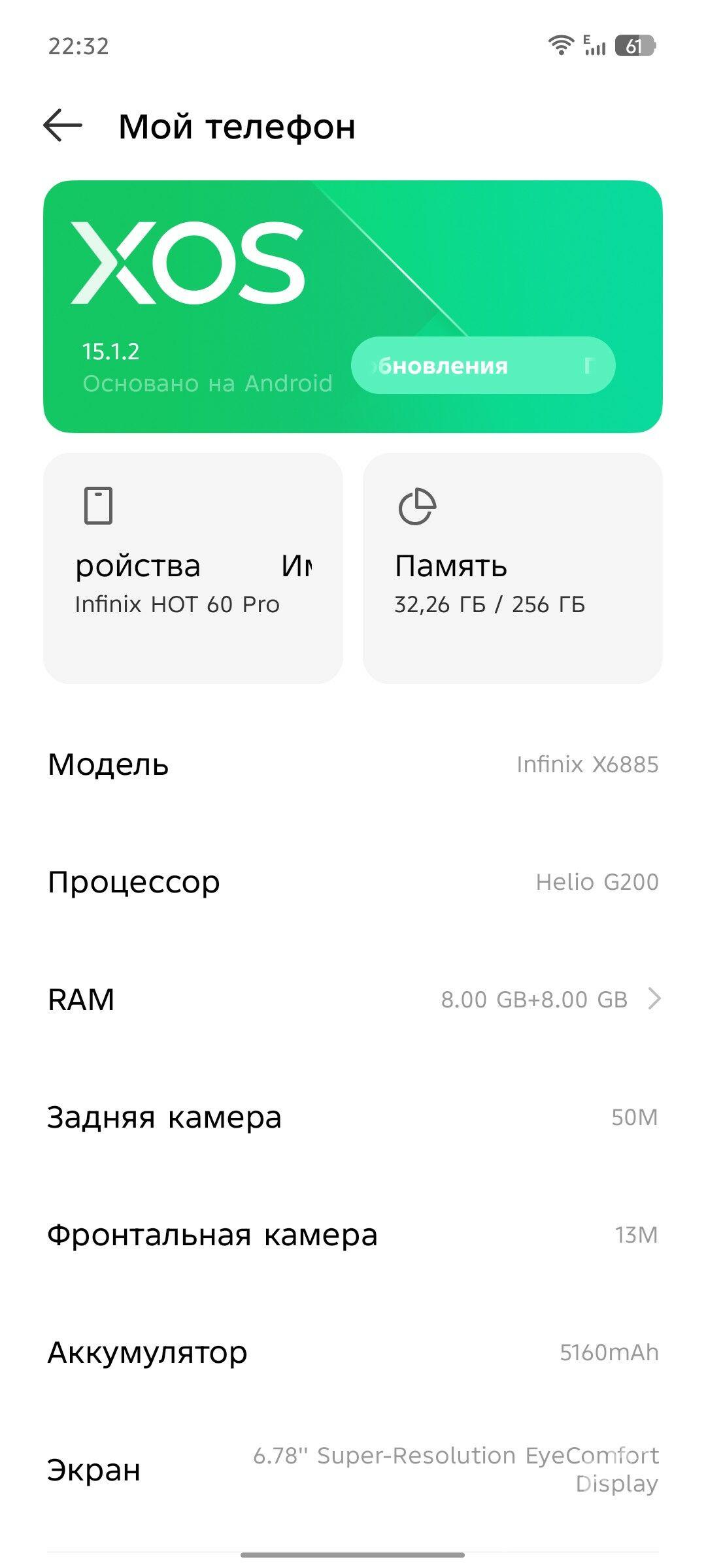Select the Модель row showing Infinix X6885
This screenshot has width=706, height=1568.
353,764
